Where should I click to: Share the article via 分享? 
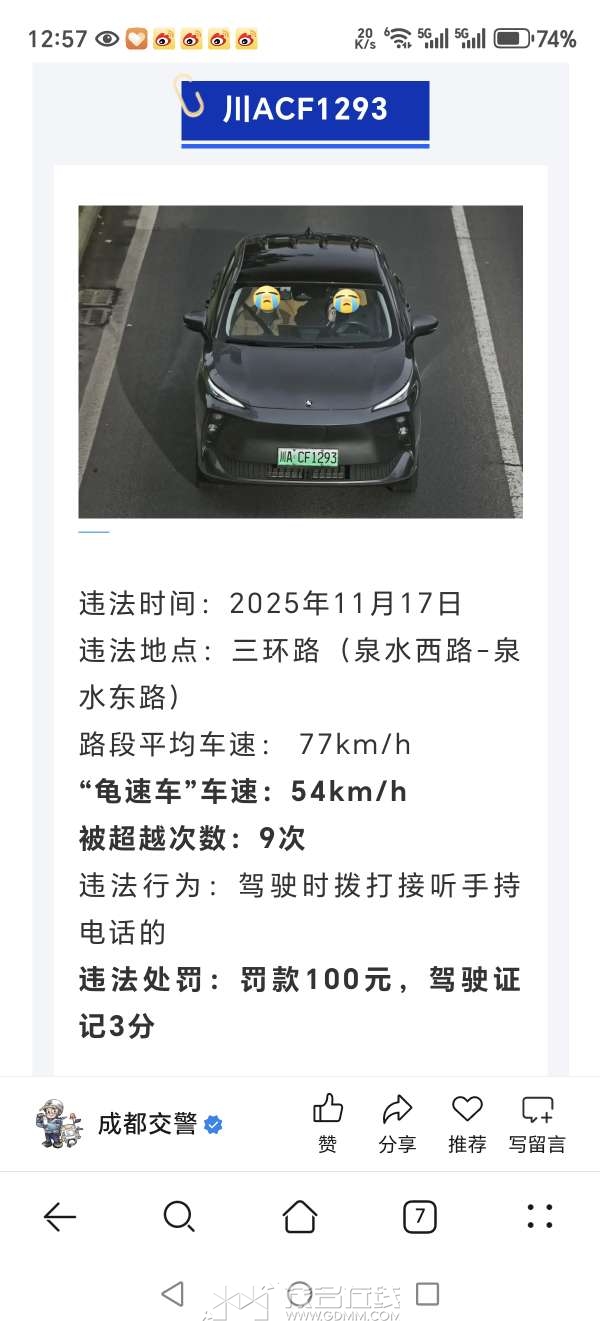click(x=397, y=1122)
